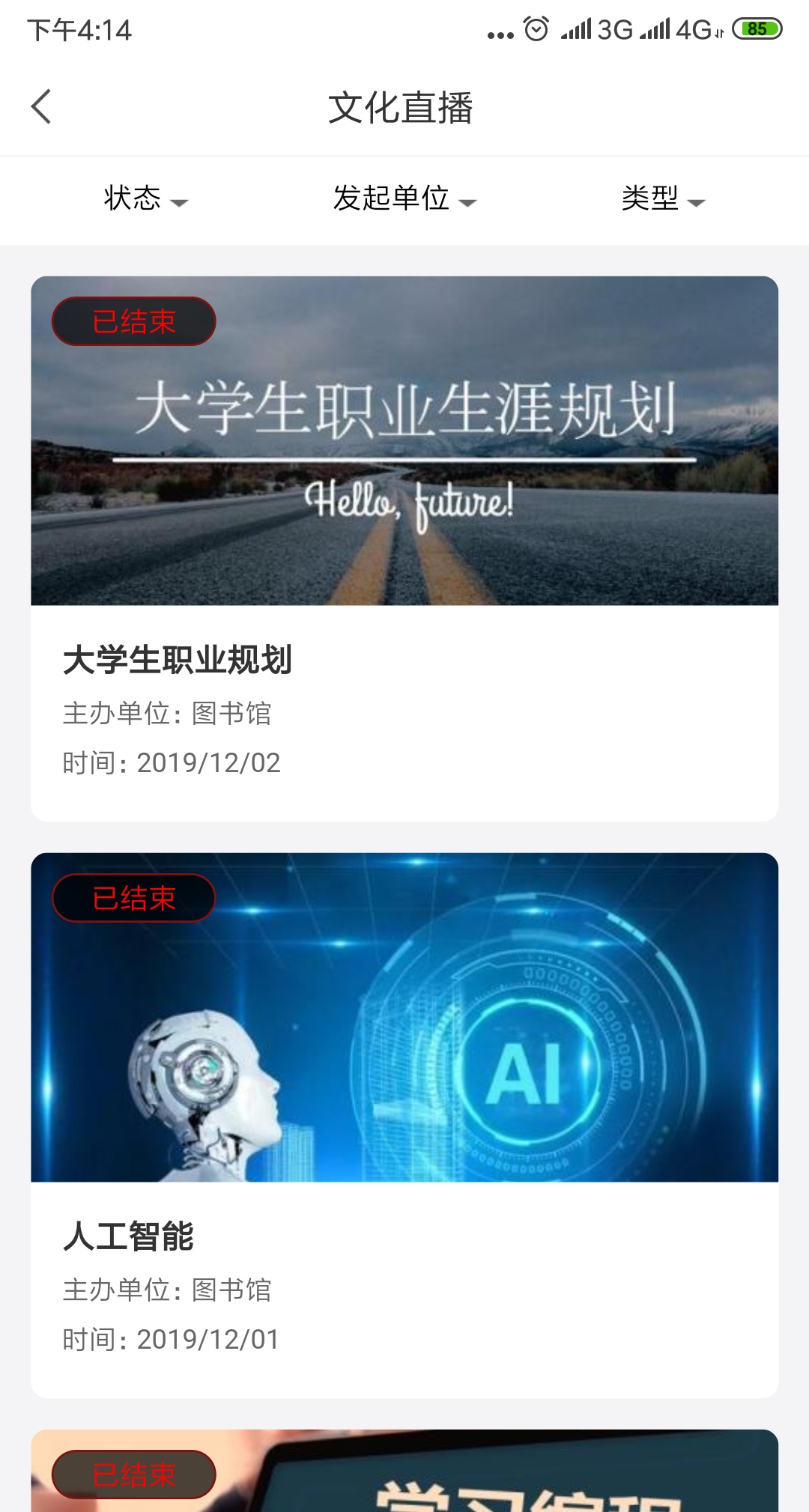Open the 大学生职业规划 live broadcast card
The height and width of the screenshot is (1512, 809).
(404, 548)
